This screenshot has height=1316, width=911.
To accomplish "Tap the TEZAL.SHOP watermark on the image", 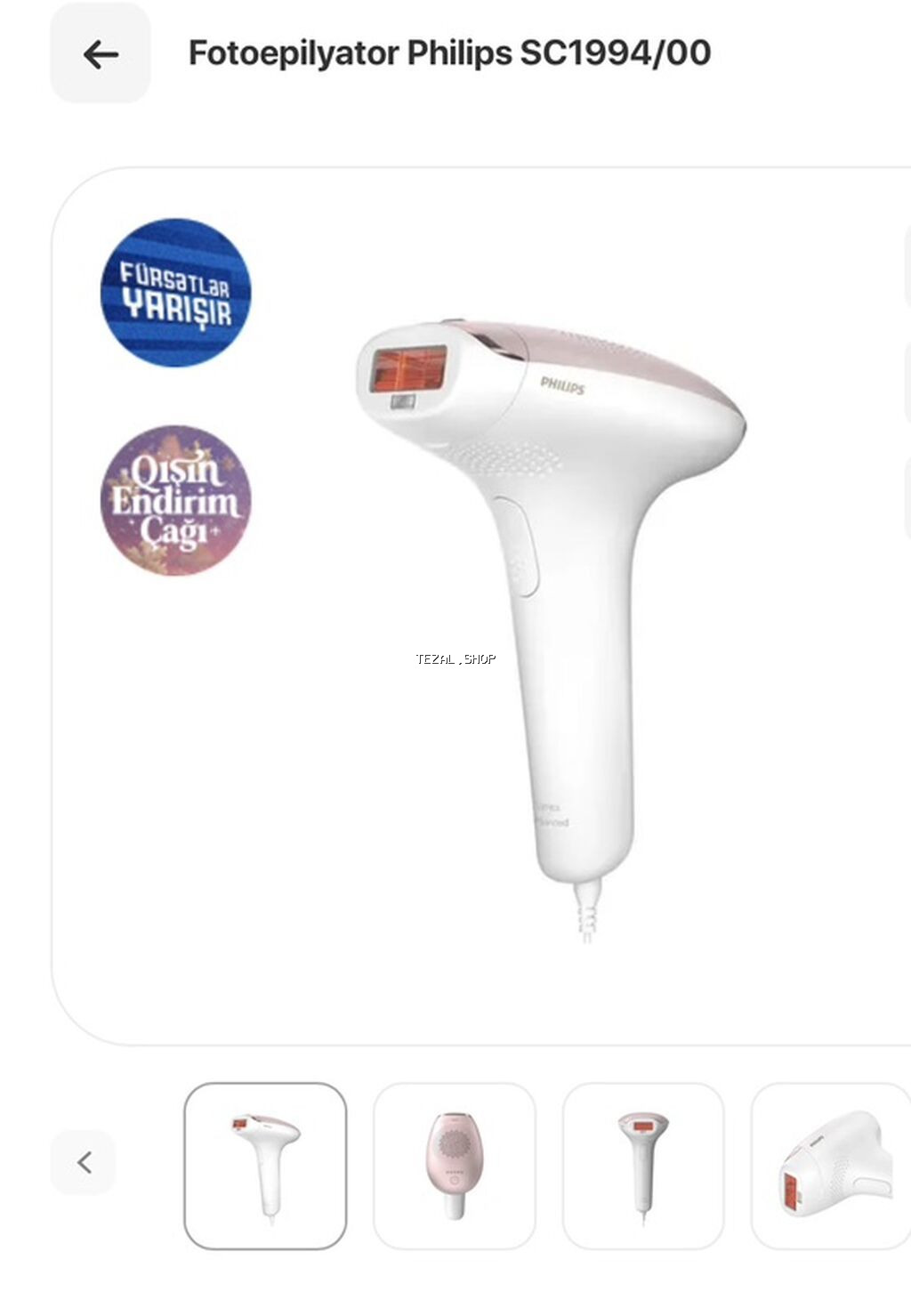I will click(x=454, y=657).
